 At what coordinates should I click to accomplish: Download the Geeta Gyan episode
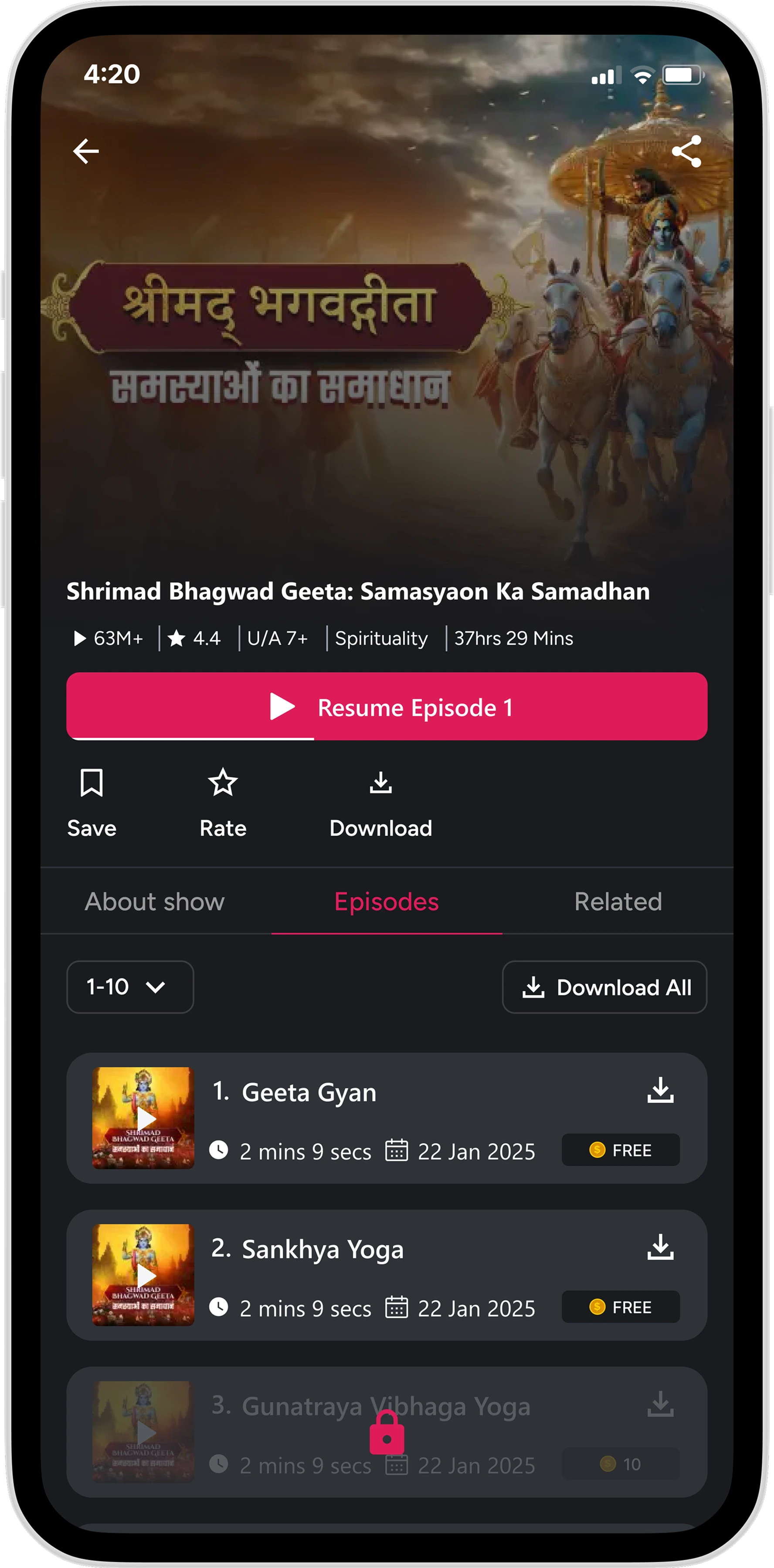click(660, 1090)
